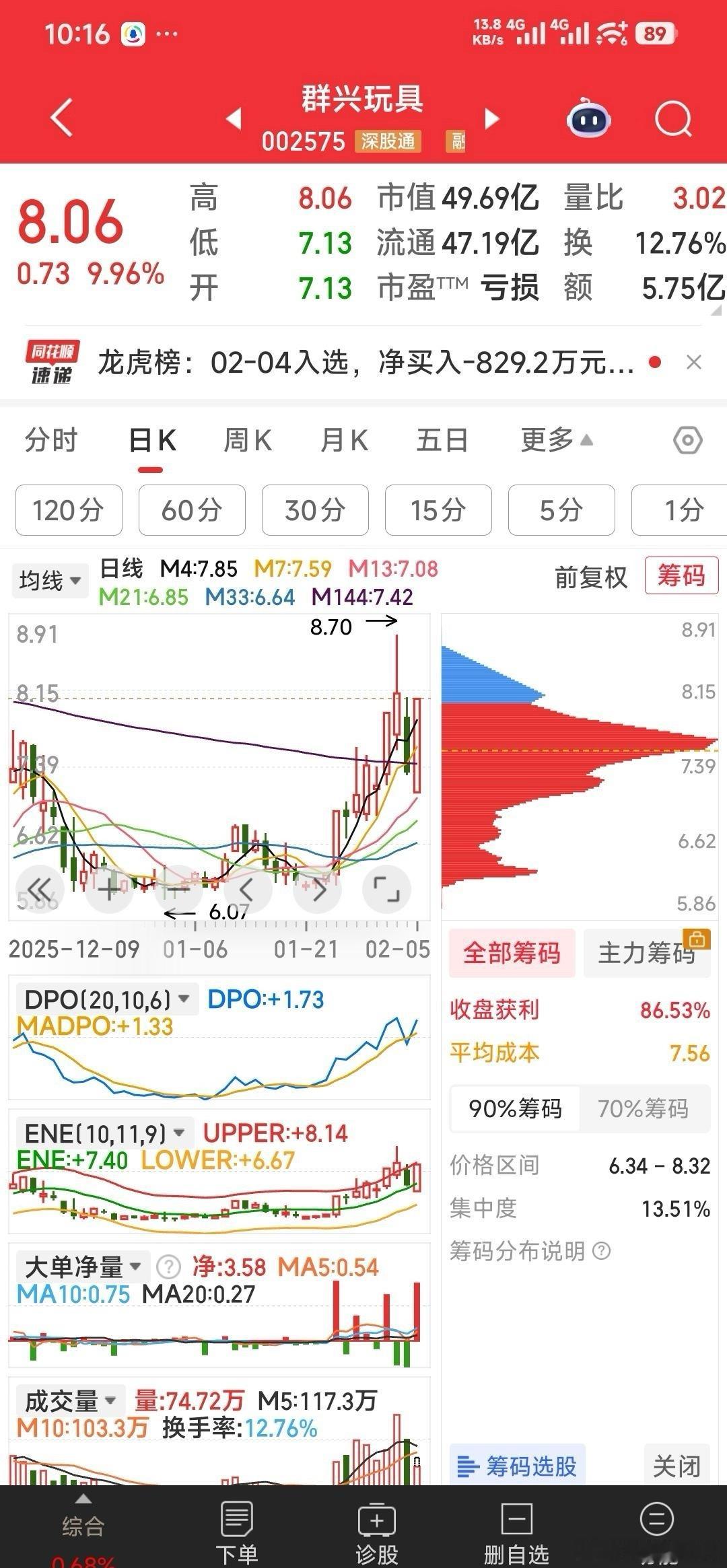Go back using the top-left arrow
The image size is (727, 1568).
(x=61, y=118)
